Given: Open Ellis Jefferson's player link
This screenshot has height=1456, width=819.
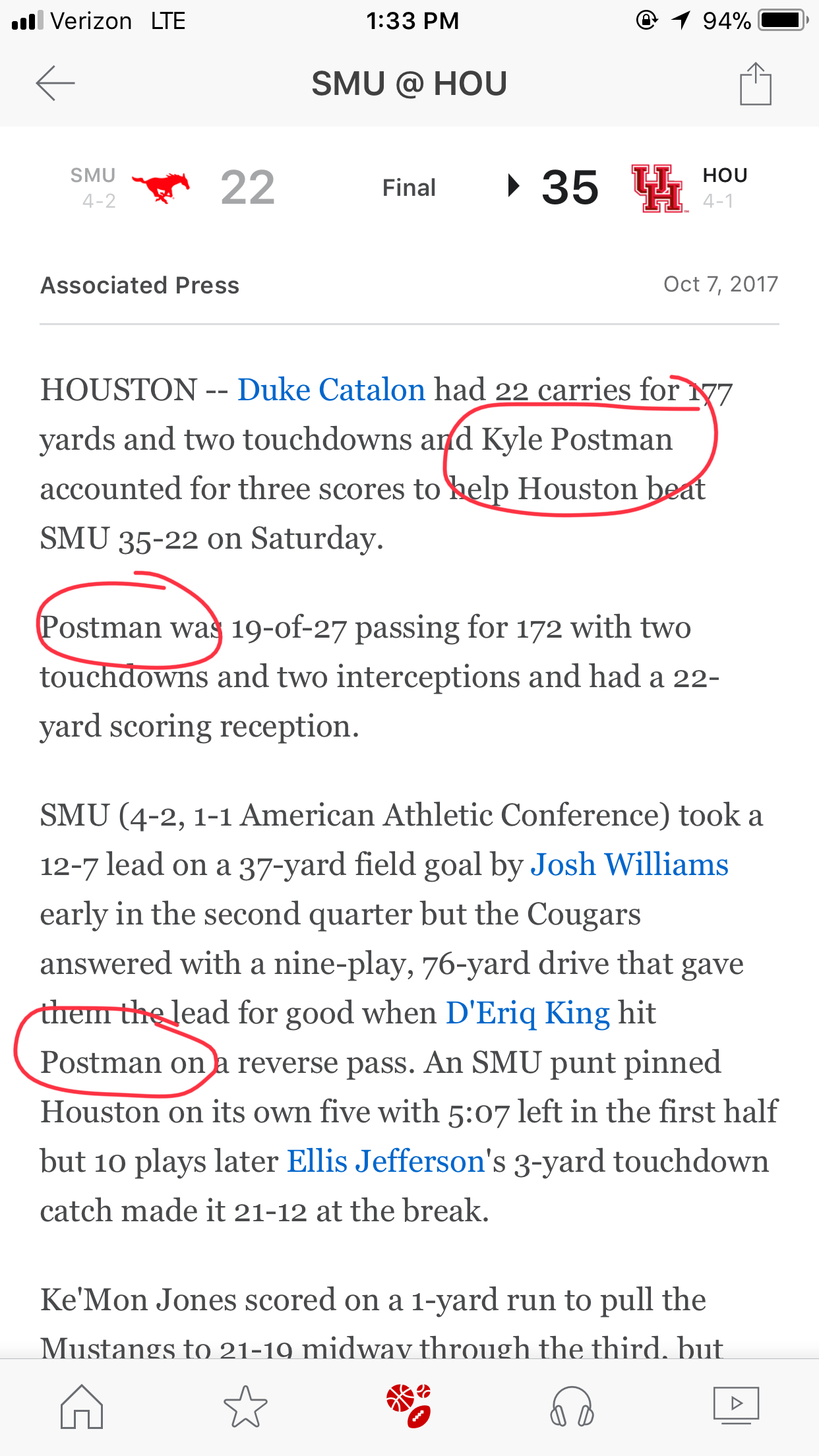Looking at the screenshot, I should [386, 1161].
